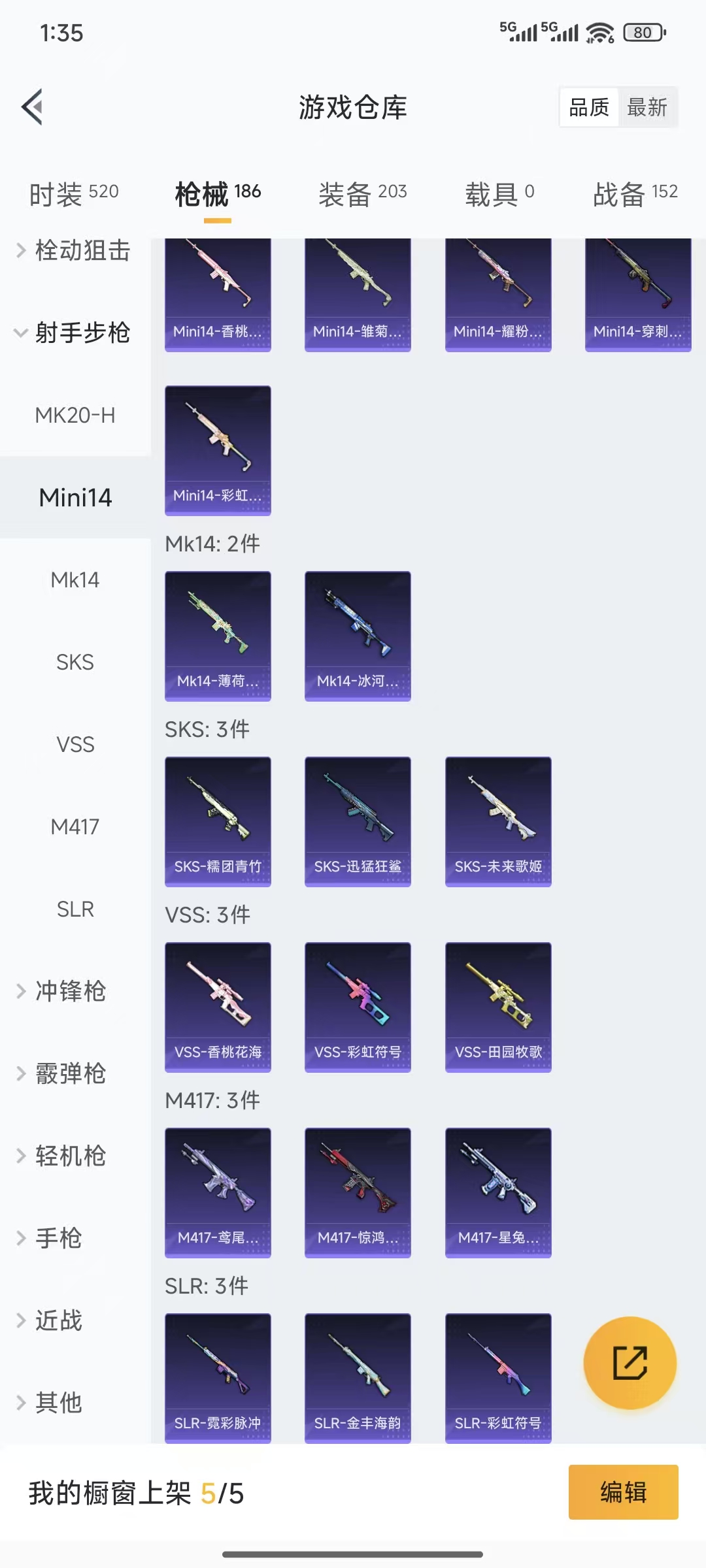Viewport: 706px width, 1568px height.
Task: Switch sorting to 最新
Action: click(648, 106)
